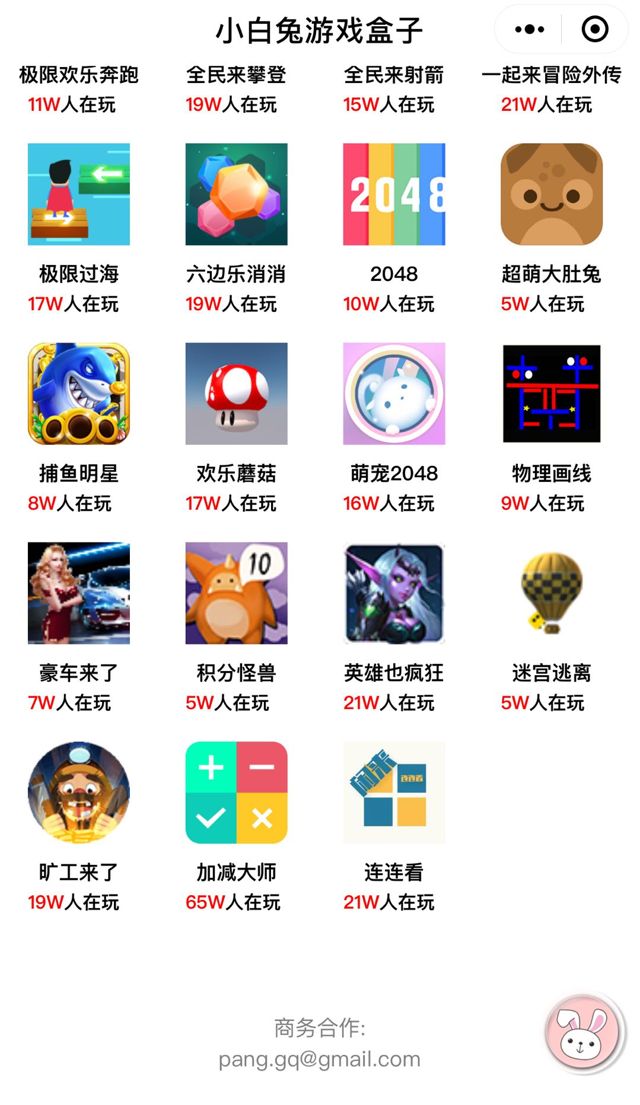Play the 豪车来了 game
The image size is (640, 1105).
pos(79,593)
